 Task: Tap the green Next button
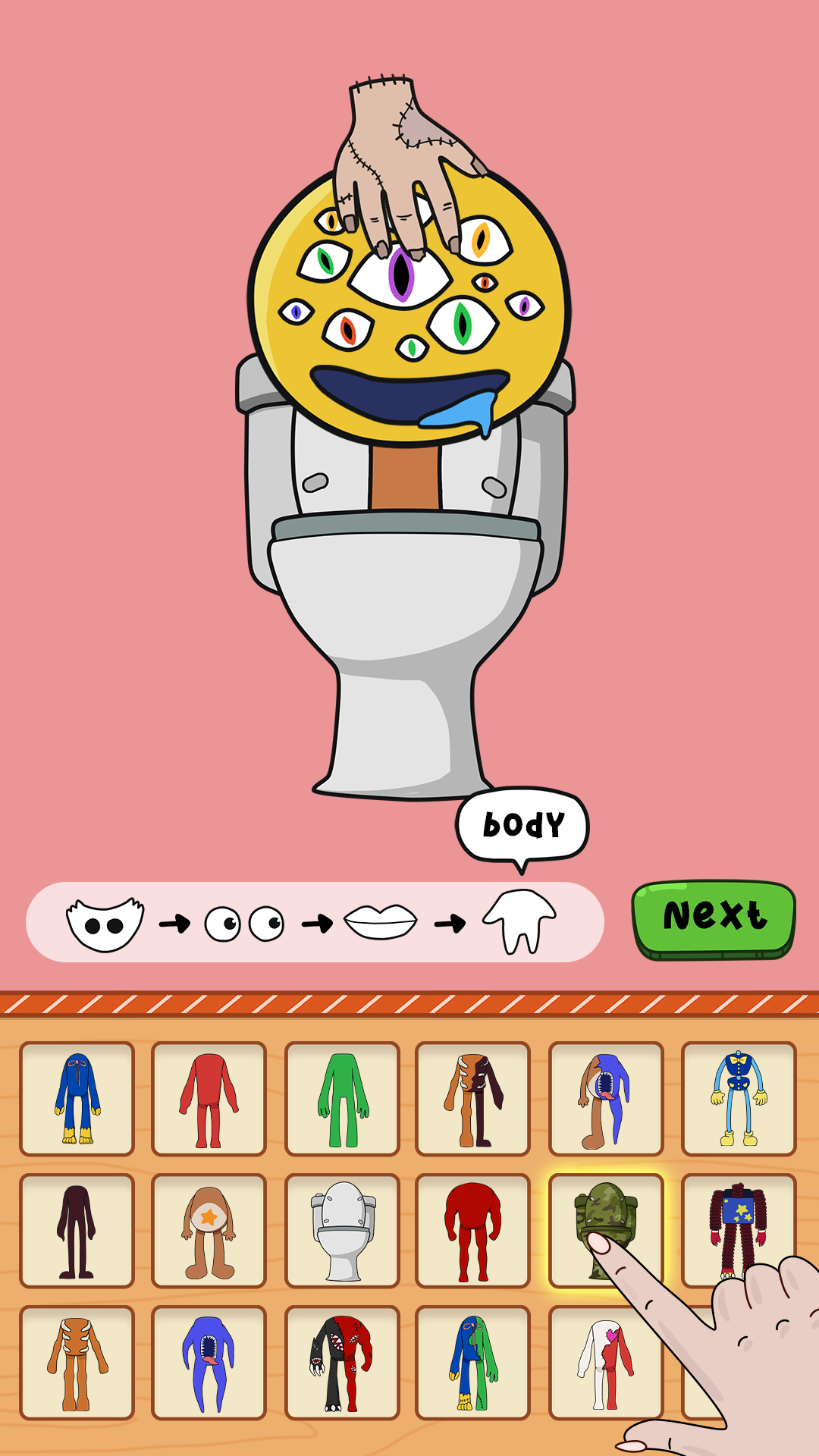coord(714,918)
